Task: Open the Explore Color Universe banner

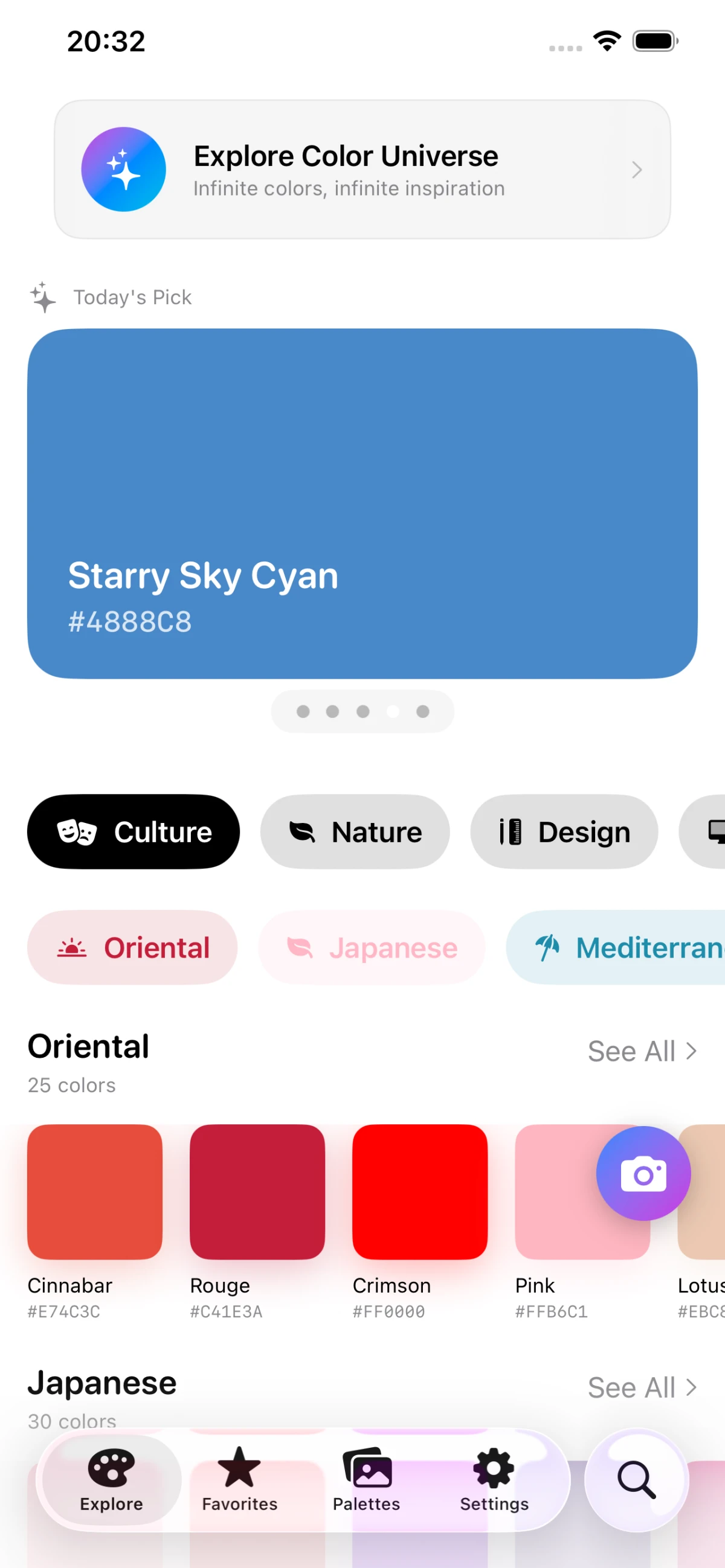Action: pos(362,169)
